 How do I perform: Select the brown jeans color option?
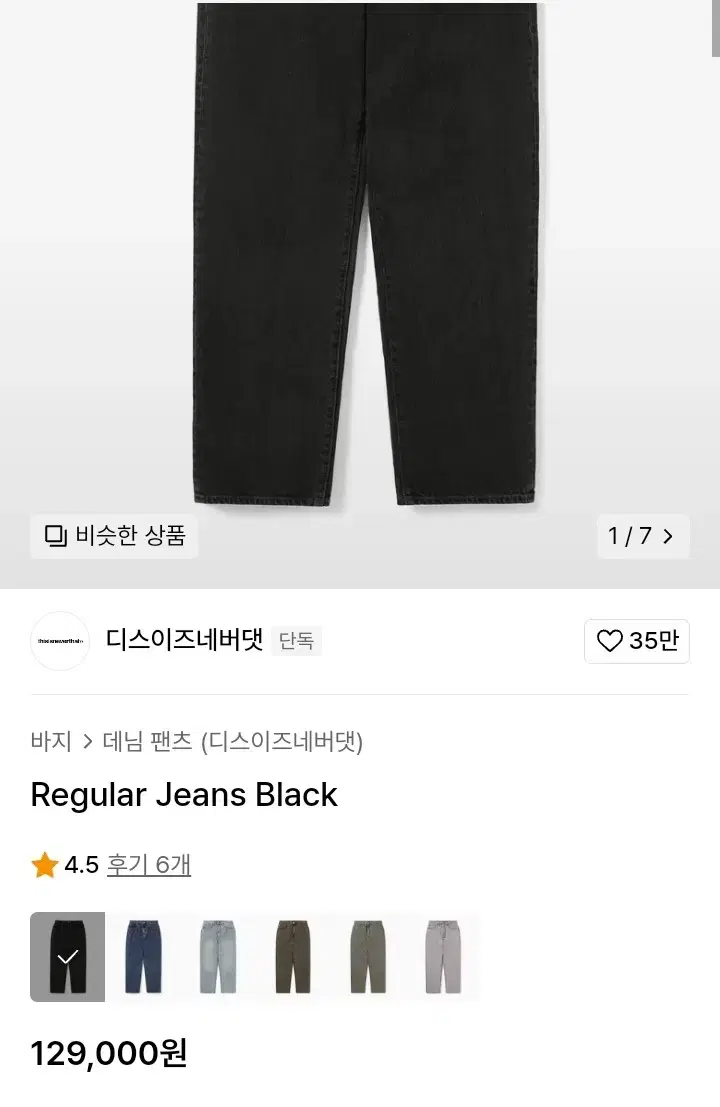[292, 957]
